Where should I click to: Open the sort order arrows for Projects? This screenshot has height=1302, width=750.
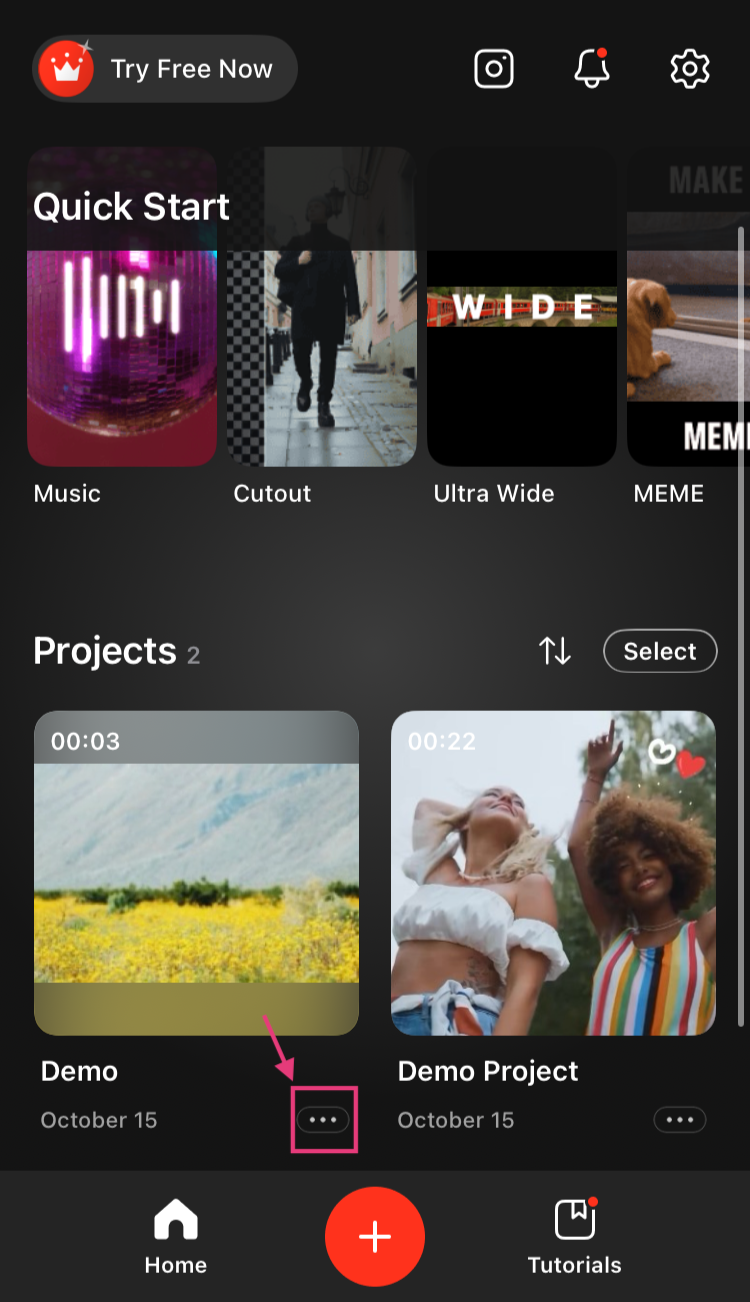point(554,651)
